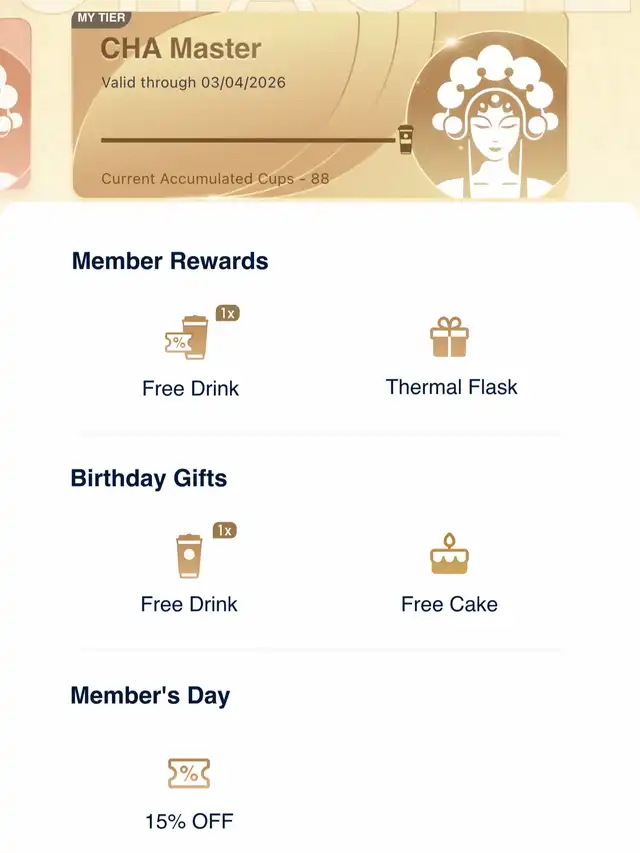This screenshot has width=640, height=853.
Task: Show the previous tier card
Action: coord(14,105)
